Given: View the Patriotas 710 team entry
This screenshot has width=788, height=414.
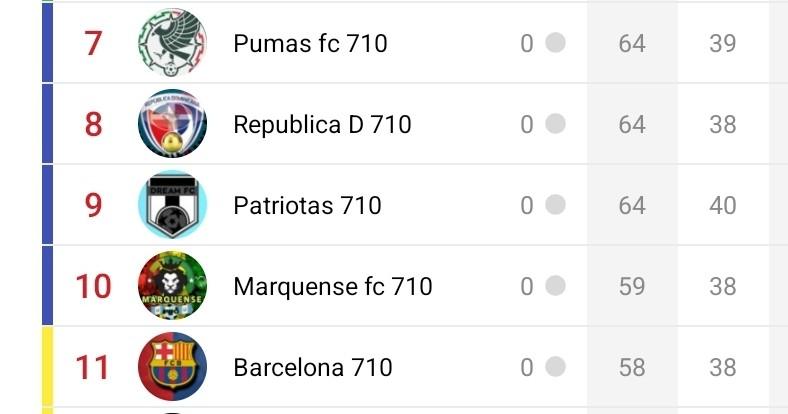Looking at the screenshot, I should coord(307,206).
